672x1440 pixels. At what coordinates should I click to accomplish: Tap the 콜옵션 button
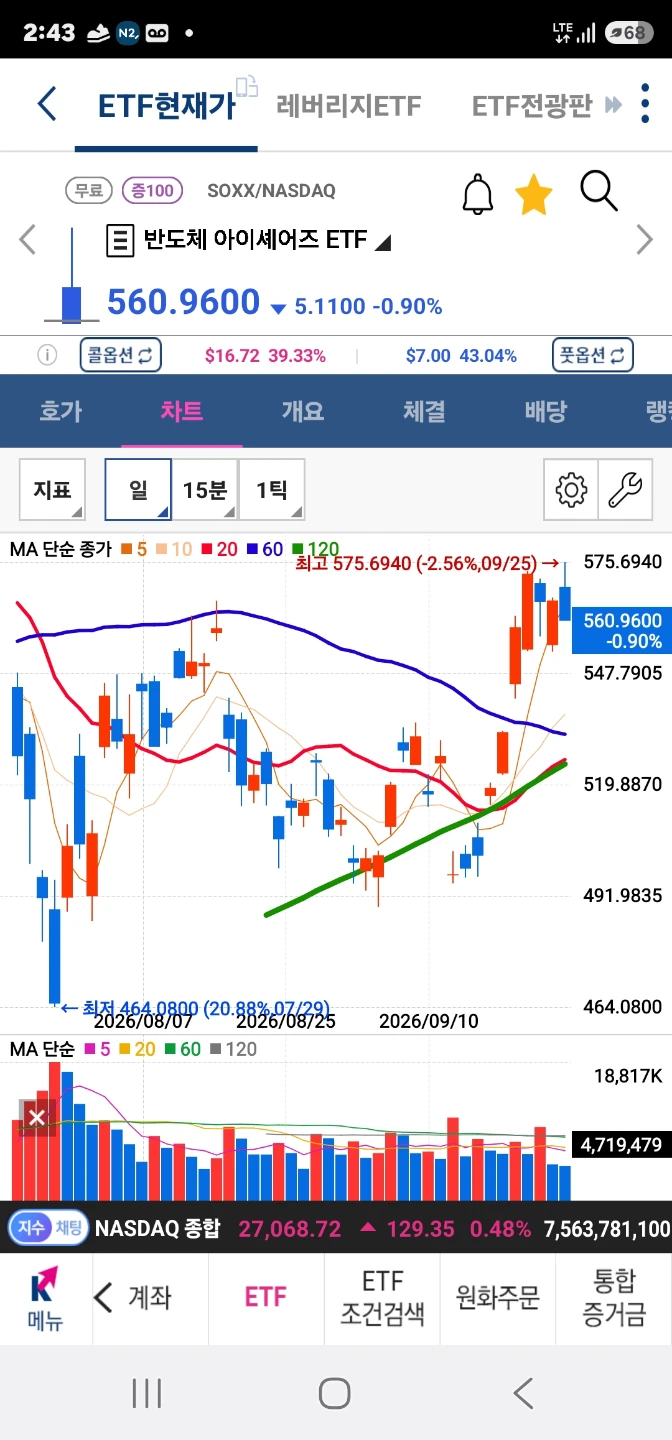[x=121, y=354]
